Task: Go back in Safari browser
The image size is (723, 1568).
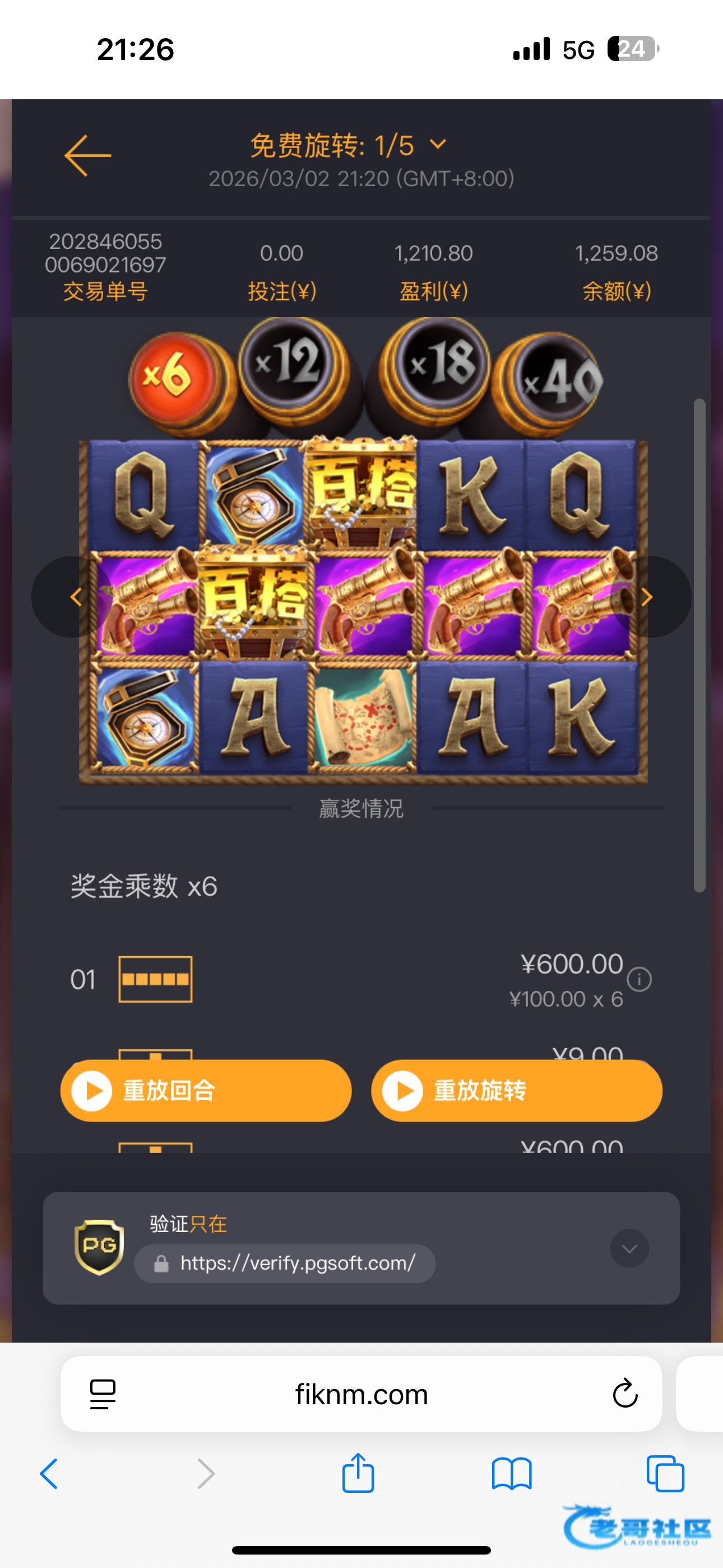Action: (x=49, y=1474)
